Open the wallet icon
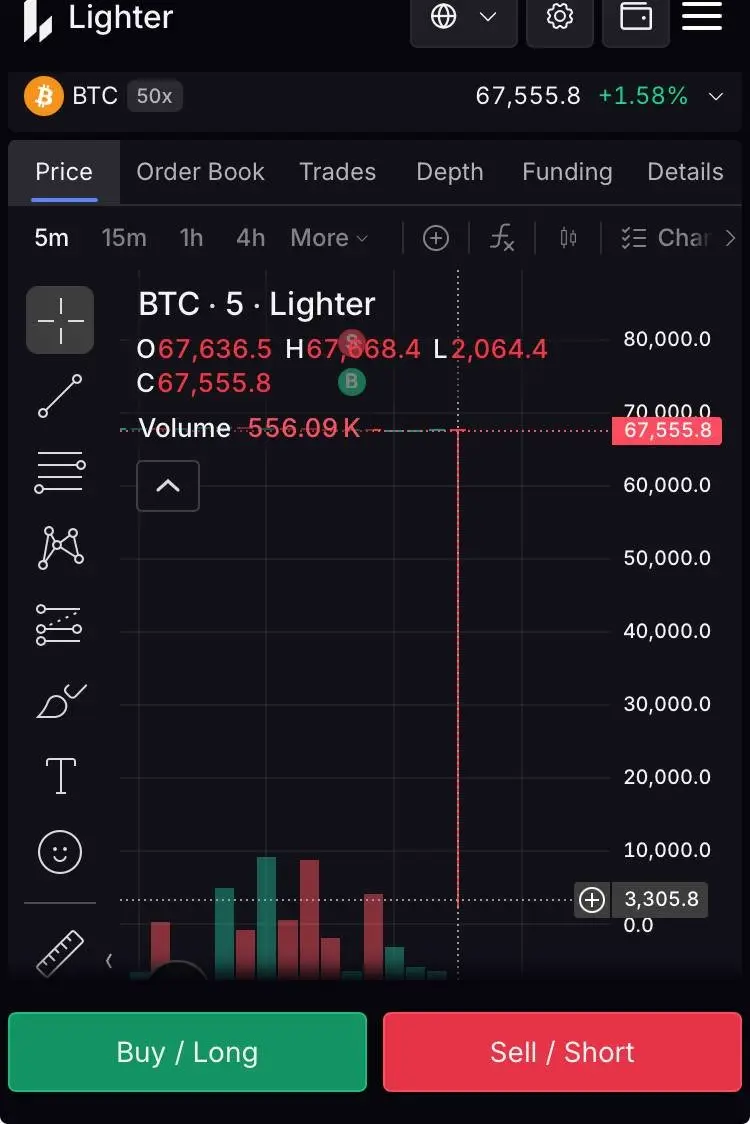 pyautogui.click(x=636, y=17)
